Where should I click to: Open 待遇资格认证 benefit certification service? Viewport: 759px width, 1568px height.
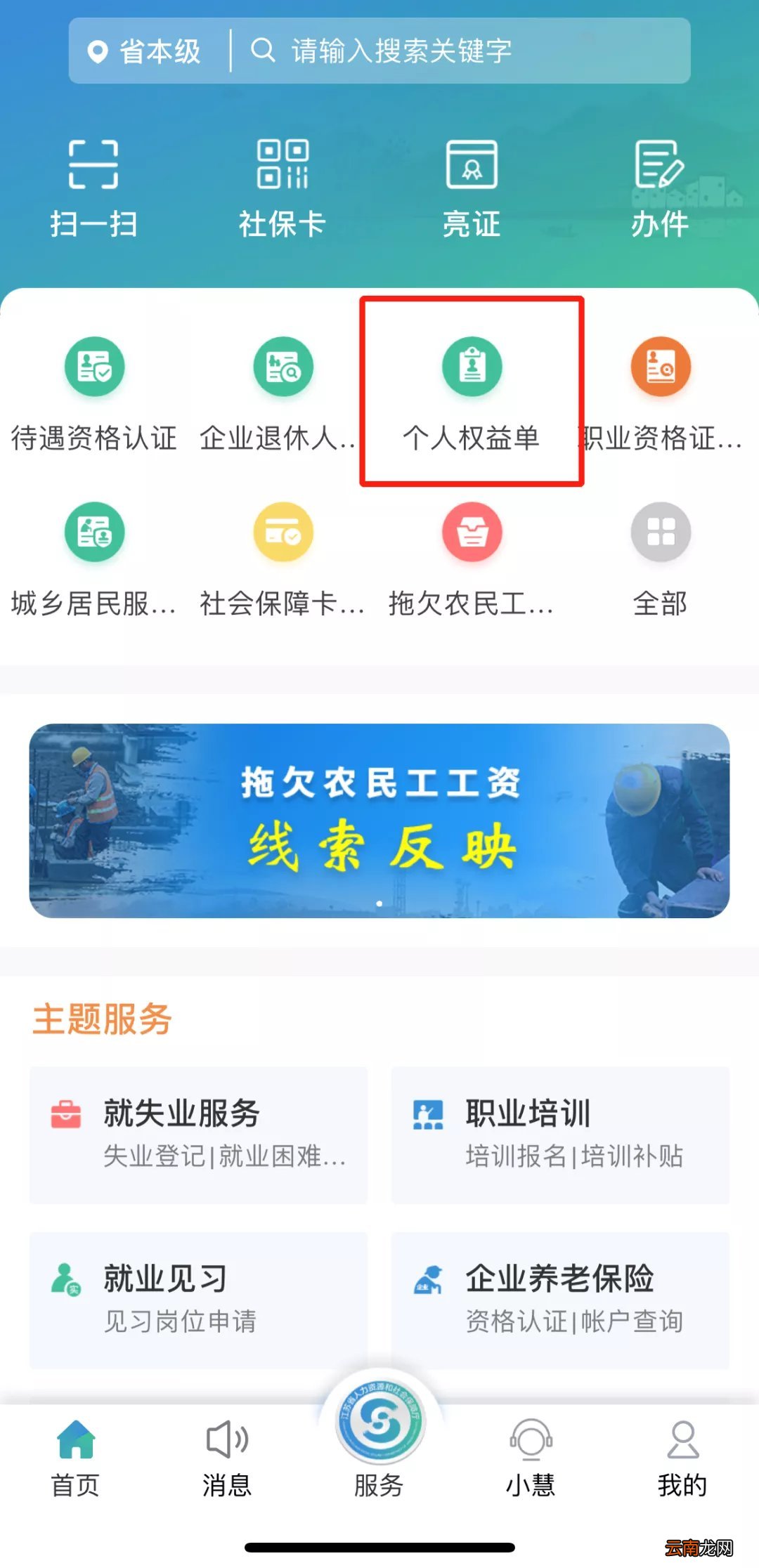click(95, 365)
